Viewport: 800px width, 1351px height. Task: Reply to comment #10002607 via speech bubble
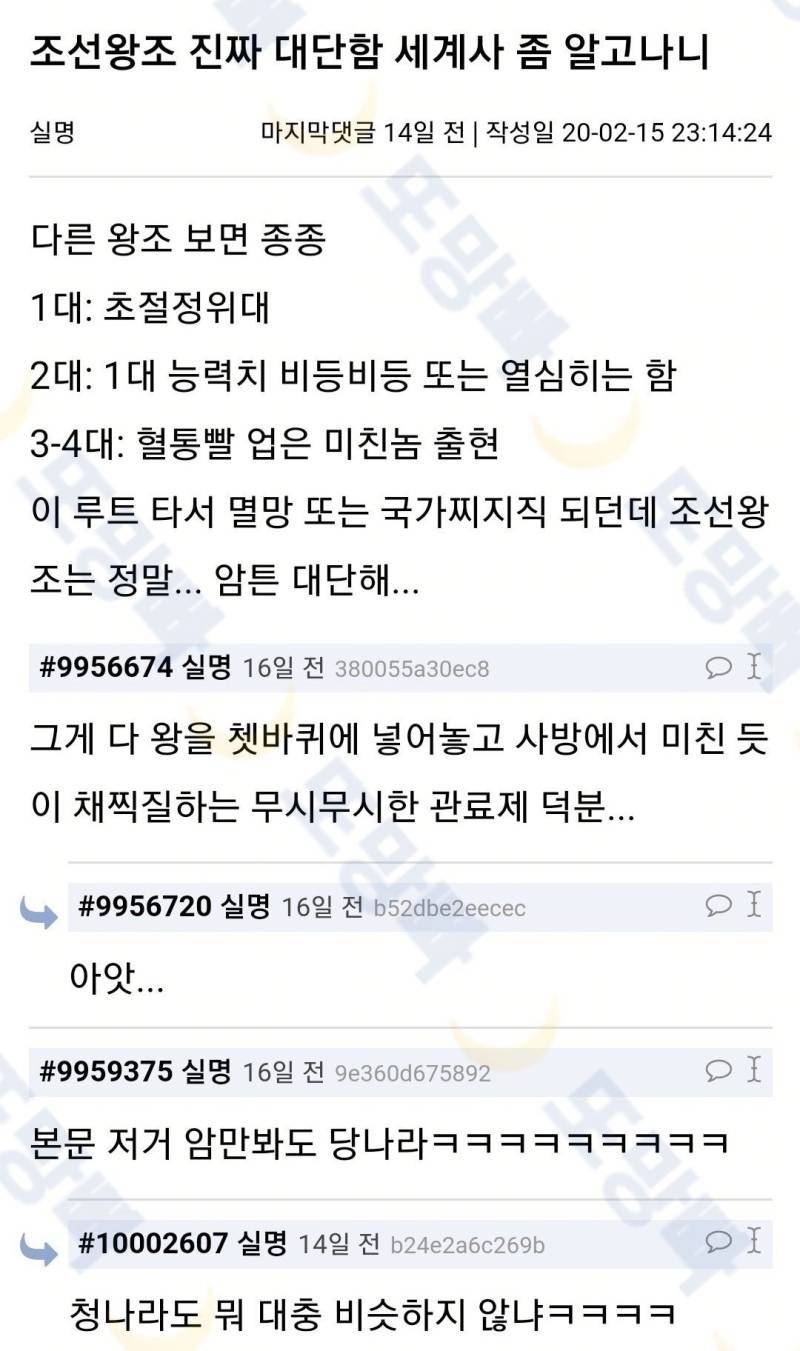pyautogui.click(x=718, y=1243)
